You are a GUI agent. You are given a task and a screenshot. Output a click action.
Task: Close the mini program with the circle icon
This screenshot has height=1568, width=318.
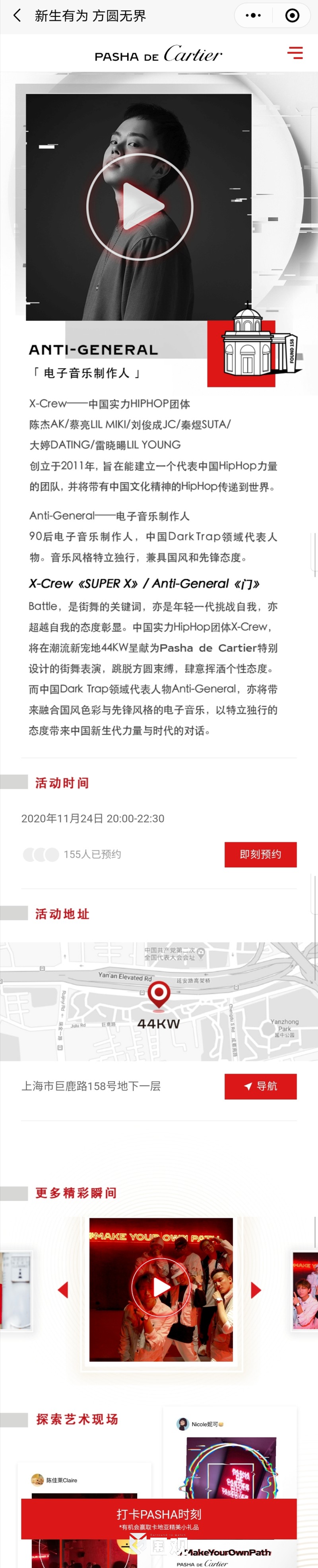coord(292,16)
